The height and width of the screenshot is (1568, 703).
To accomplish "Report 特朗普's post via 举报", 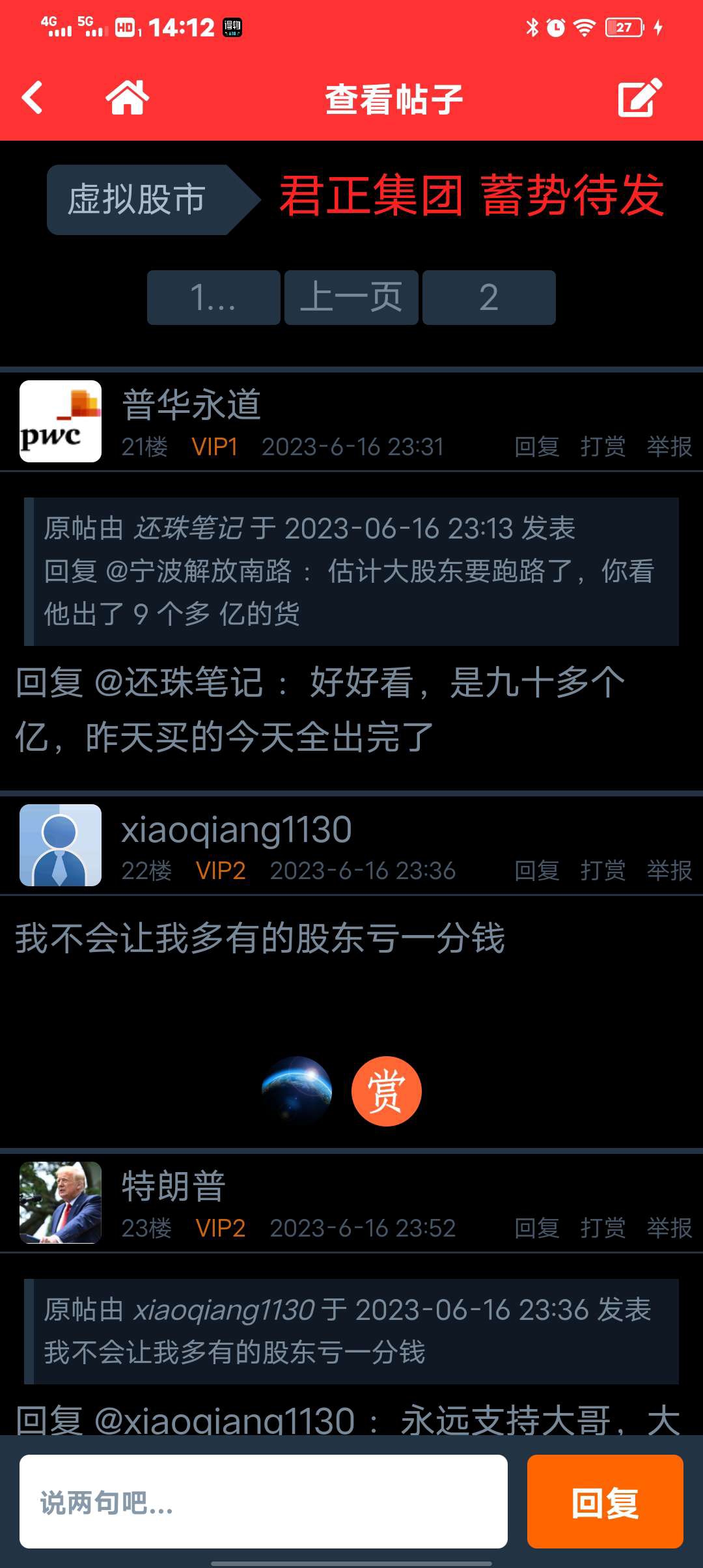I will point(669,1228).
